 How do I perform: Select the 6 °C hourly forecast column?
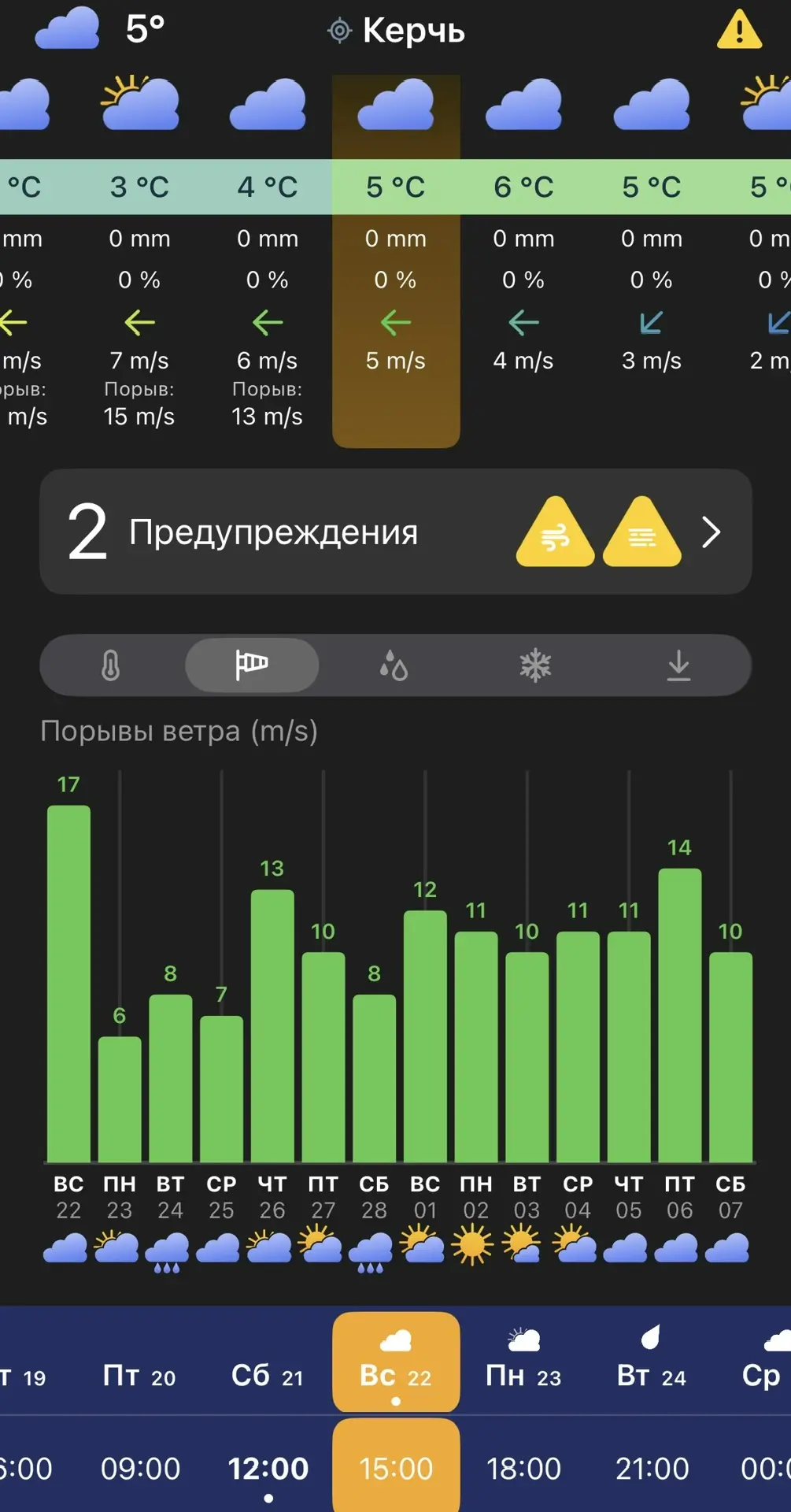523,260
